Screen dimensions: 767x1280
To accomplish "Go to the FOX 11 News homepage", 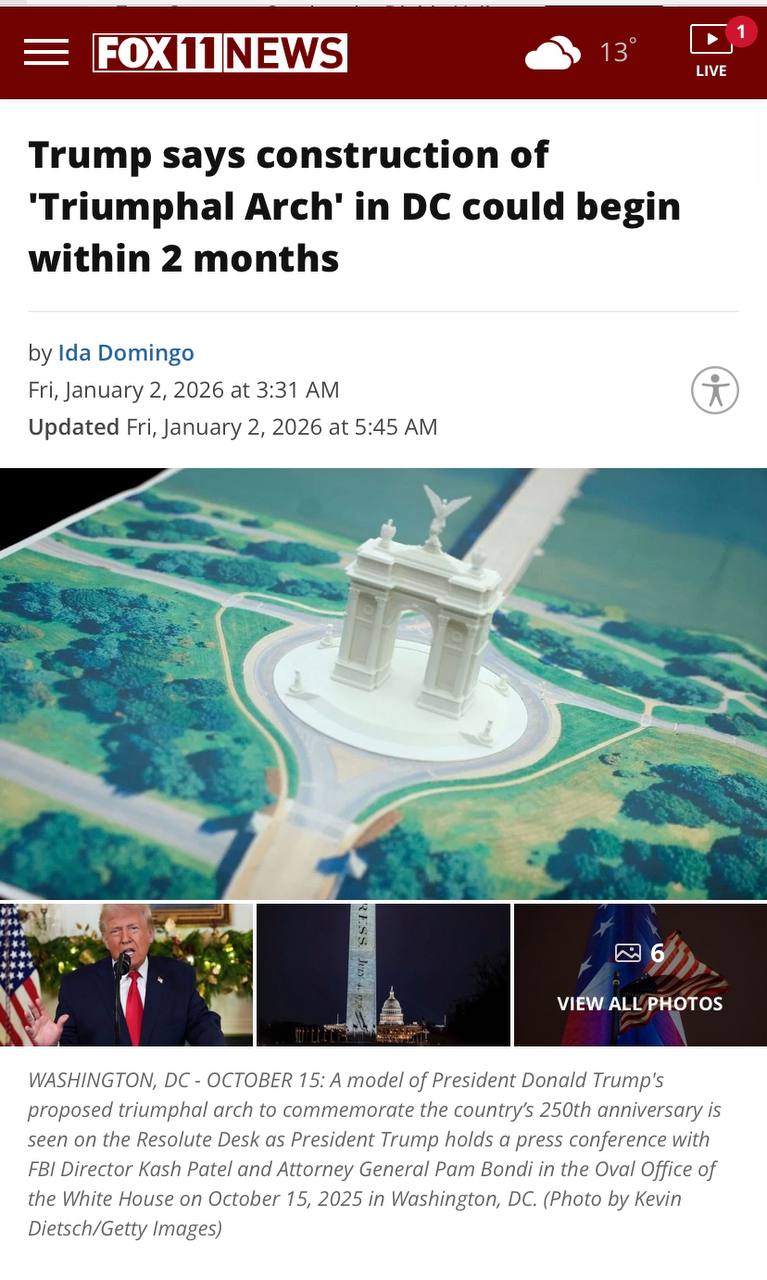I will [220, 53].
